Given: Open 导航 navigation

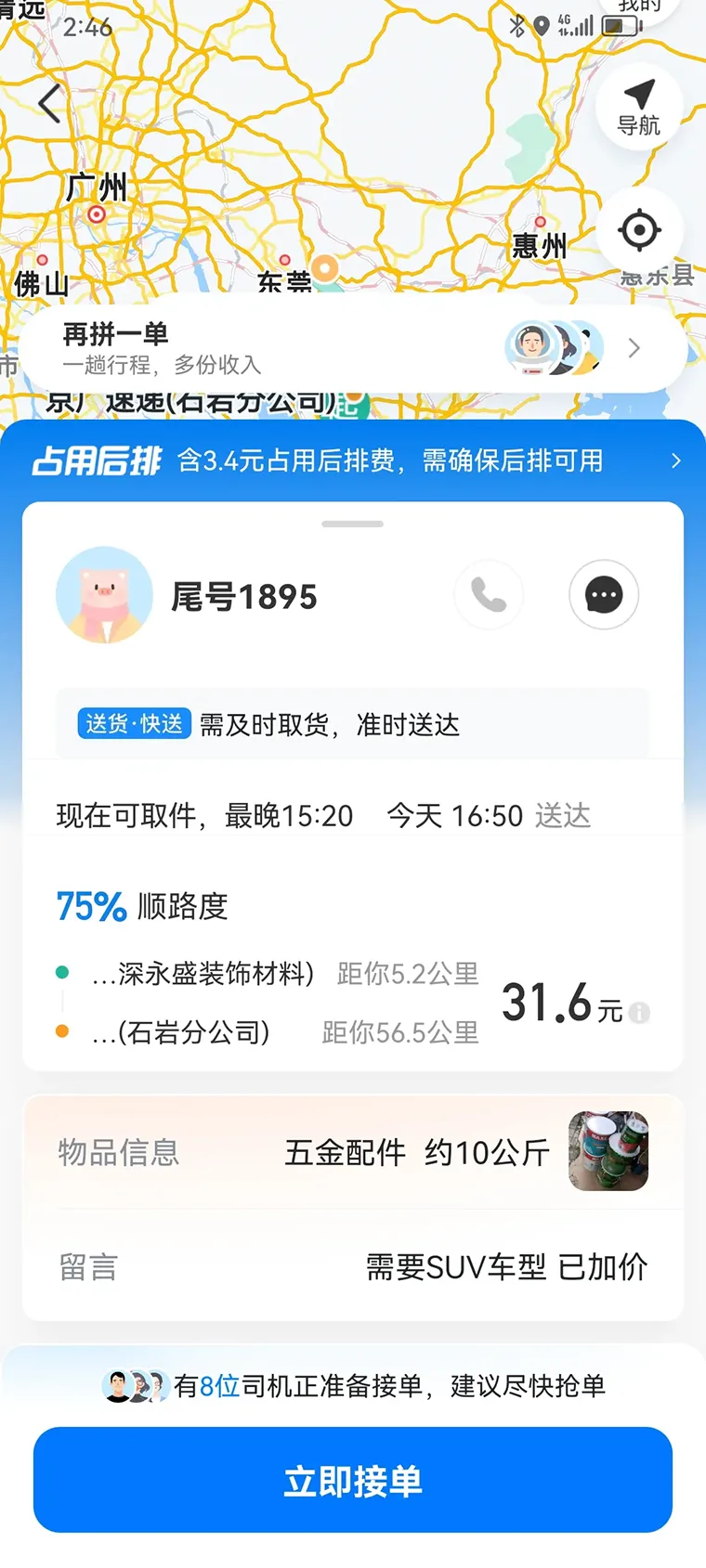Looking at the screenshot, I should coord(639,108).
